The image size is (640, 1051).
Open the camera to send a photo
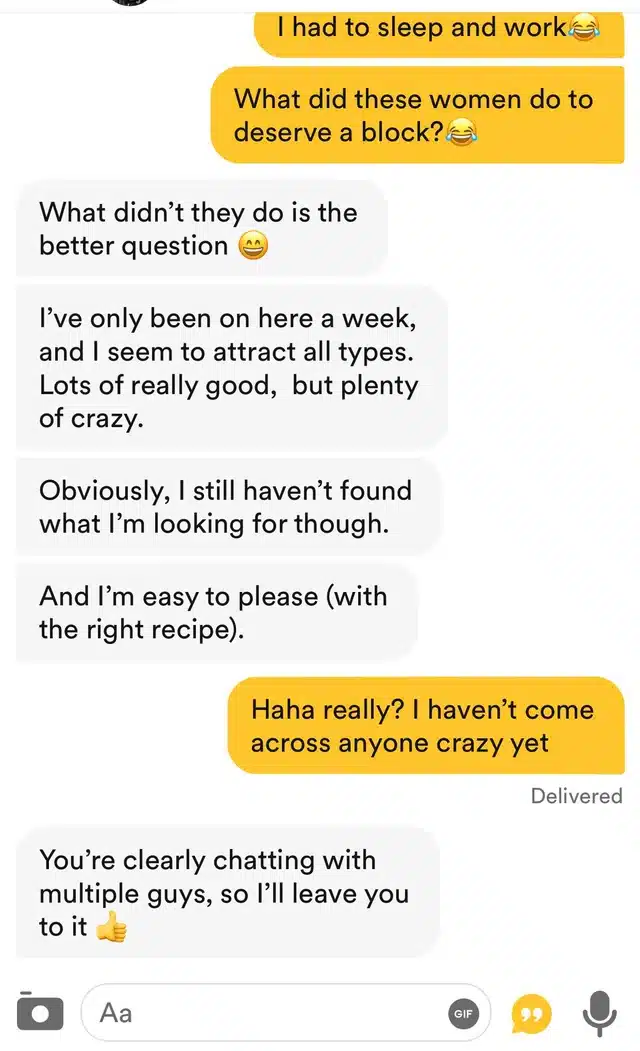(40, 1011)
